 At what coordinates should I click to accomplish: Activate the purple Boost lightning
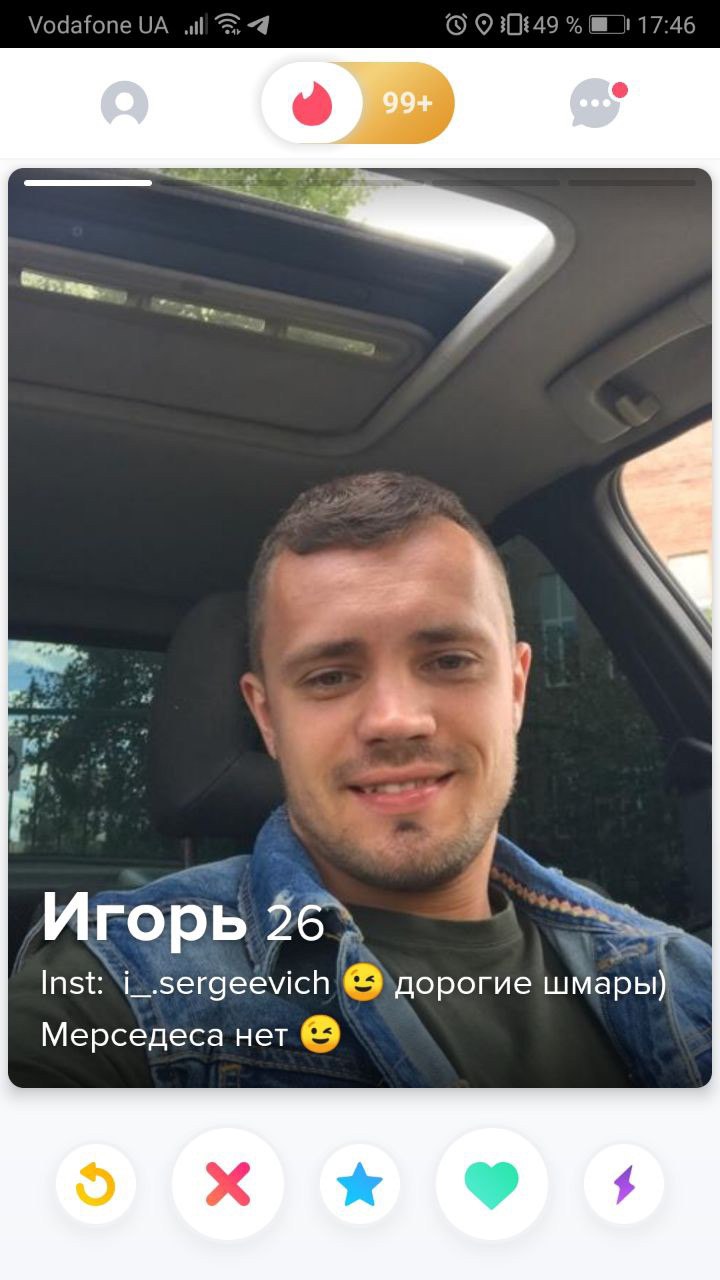[x=624, y=1185]
